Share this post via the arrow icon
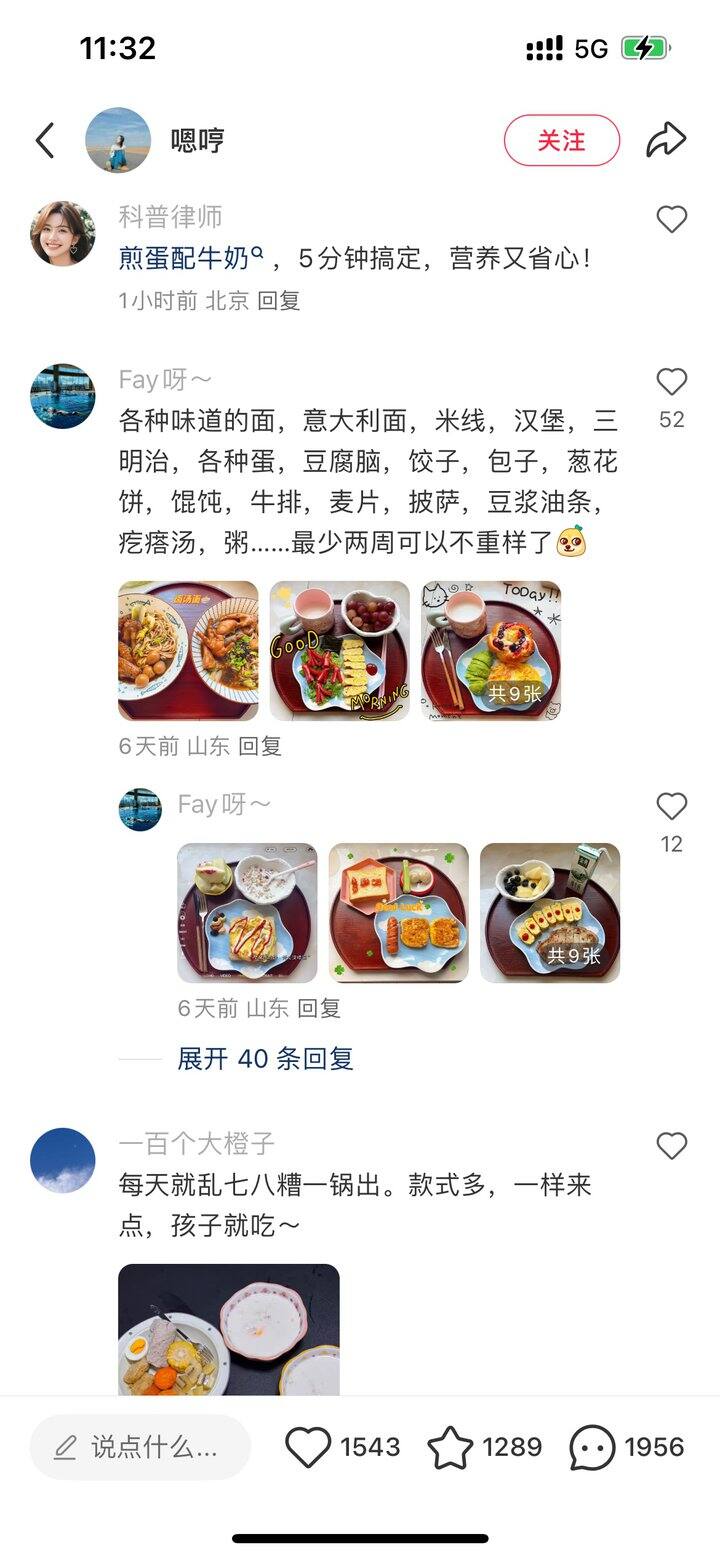Viewport: 720px width, 1558px height. coord(665,140)
